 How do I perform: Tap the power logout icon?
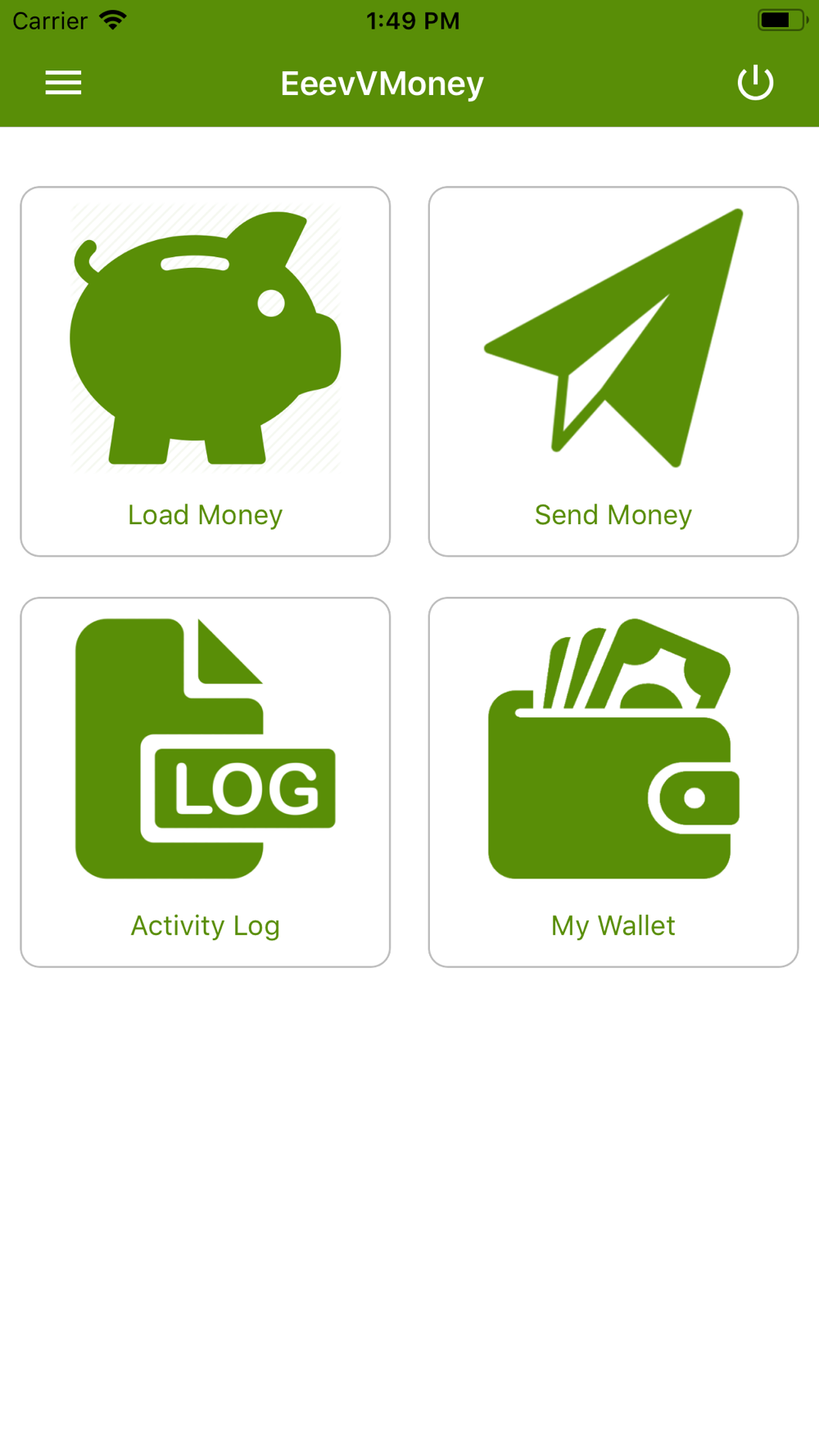point(755,83)
